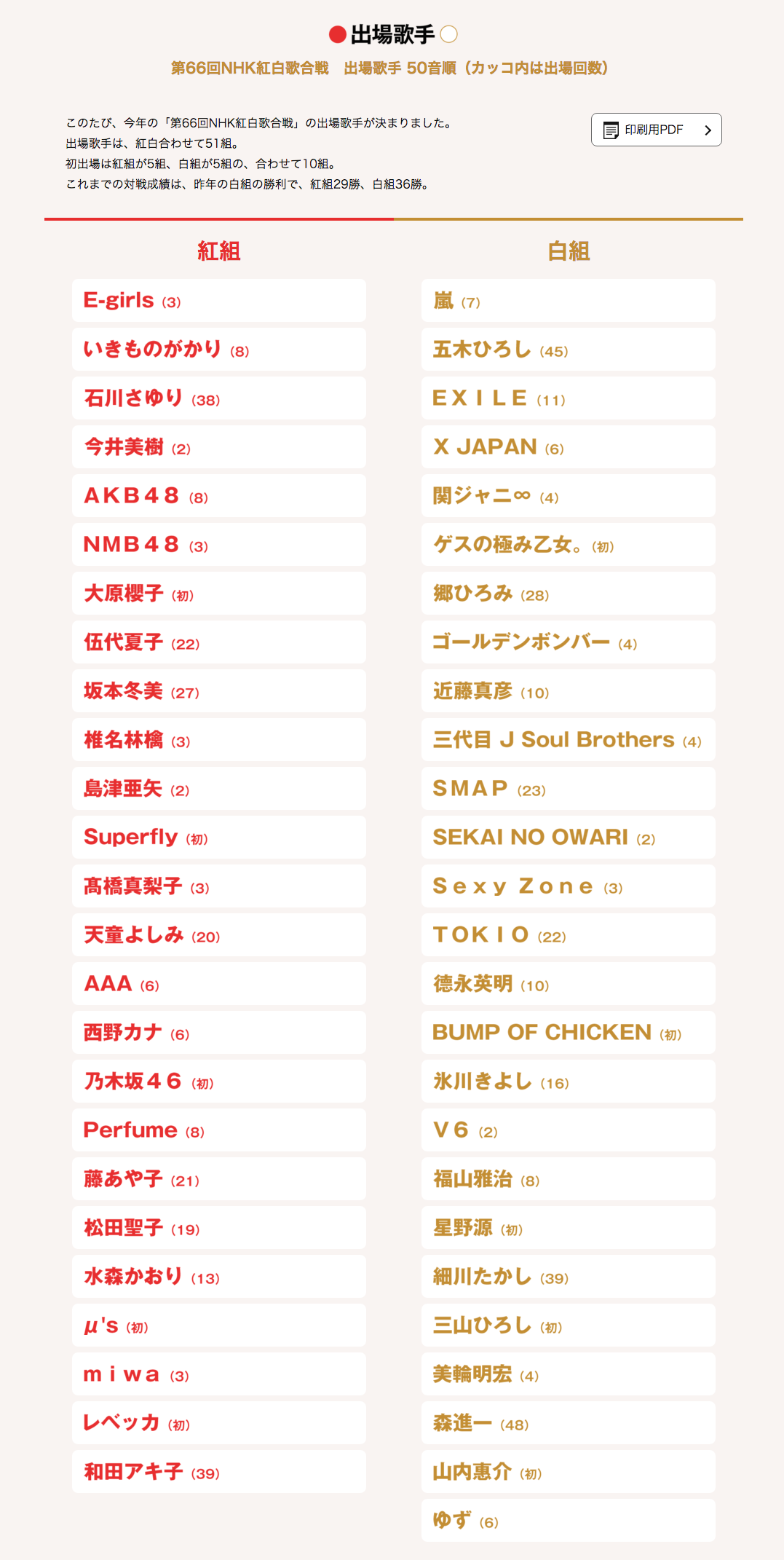Open the Superfly entry

(219, 838)
